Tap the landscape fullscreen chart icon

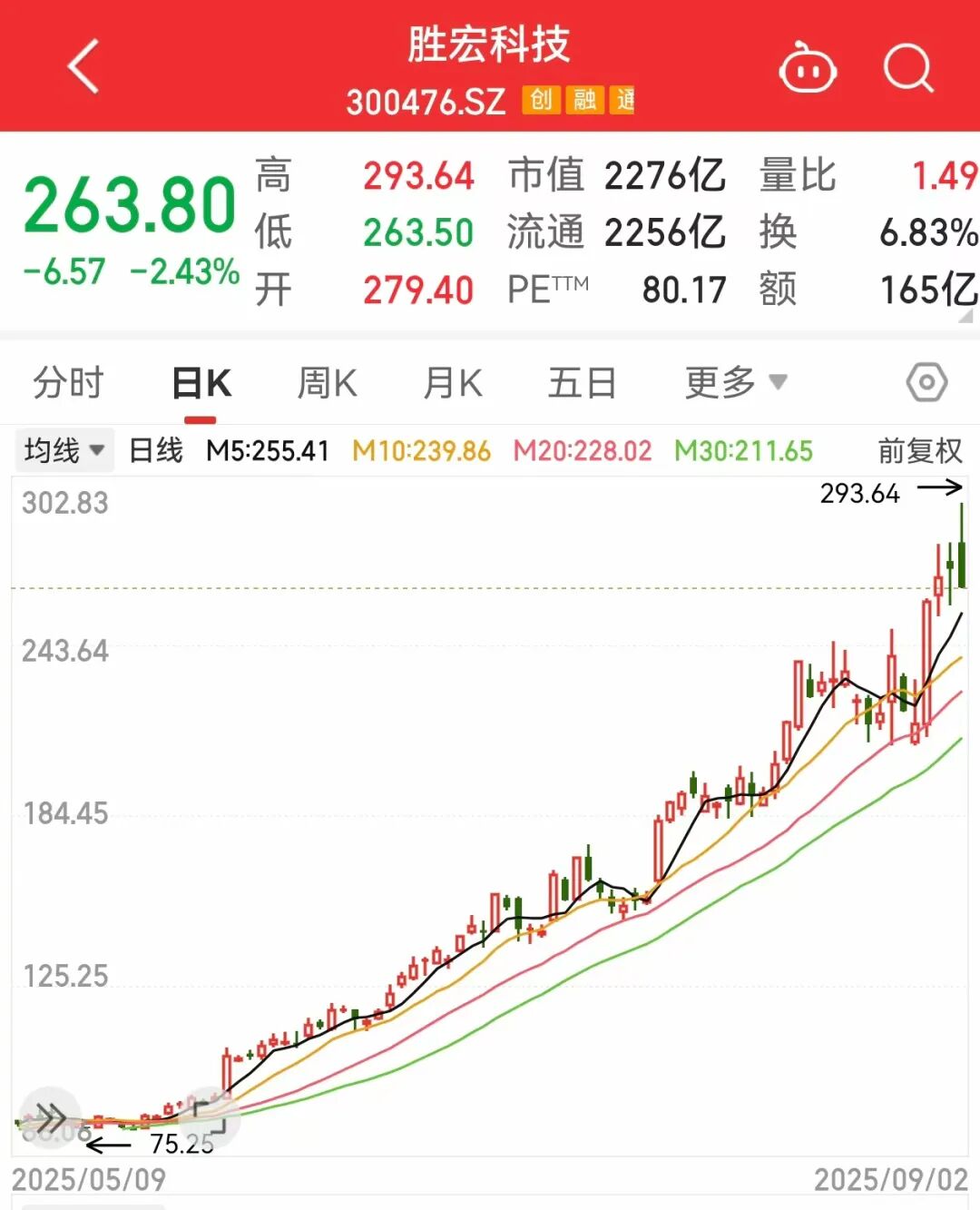[x=210, y=1117]
